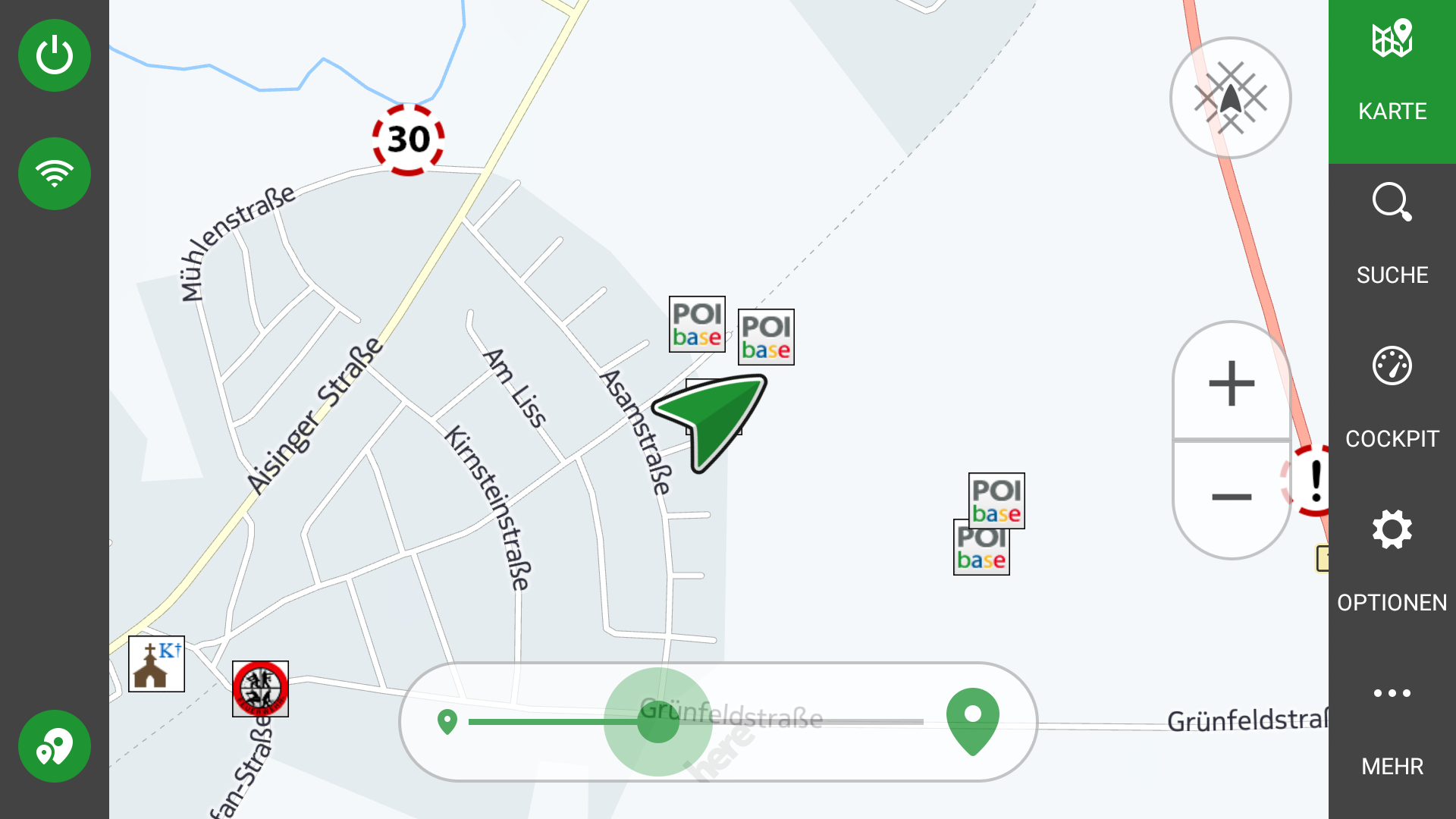Tap the route progress slider handle
1456x819 pixels.
click(x=657, y=722)
